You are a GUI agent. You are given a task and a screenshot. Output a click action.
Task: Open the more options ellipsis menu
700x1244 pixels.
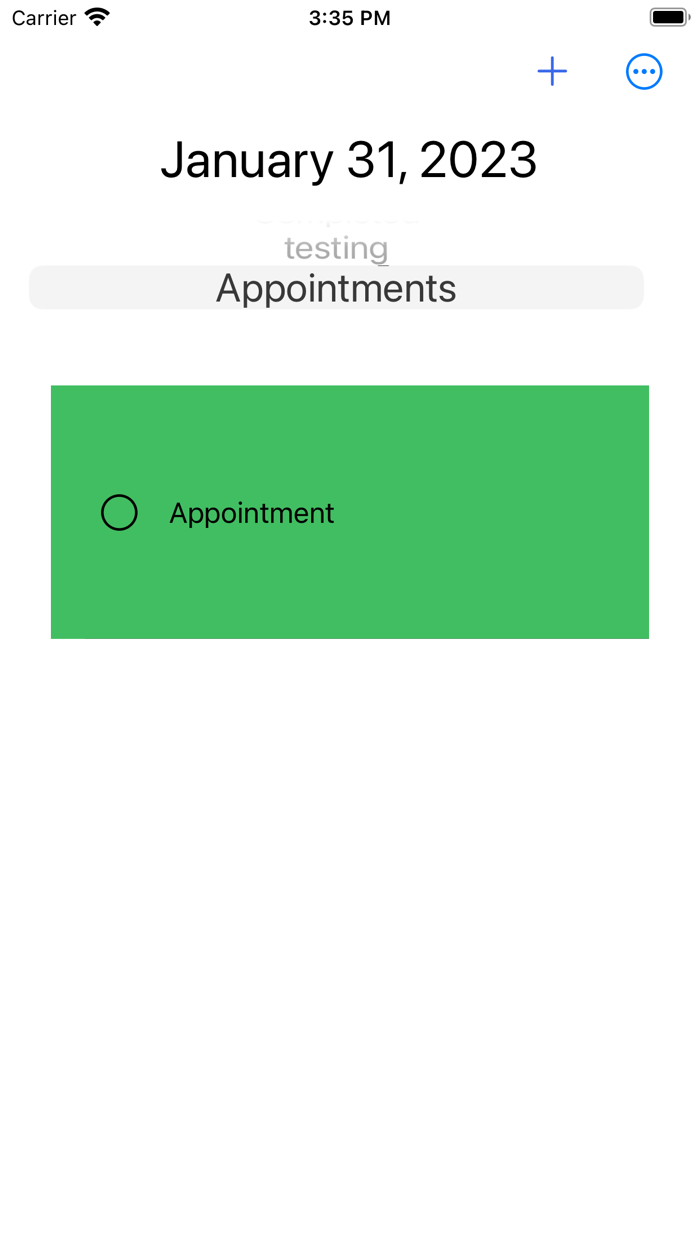644,72
